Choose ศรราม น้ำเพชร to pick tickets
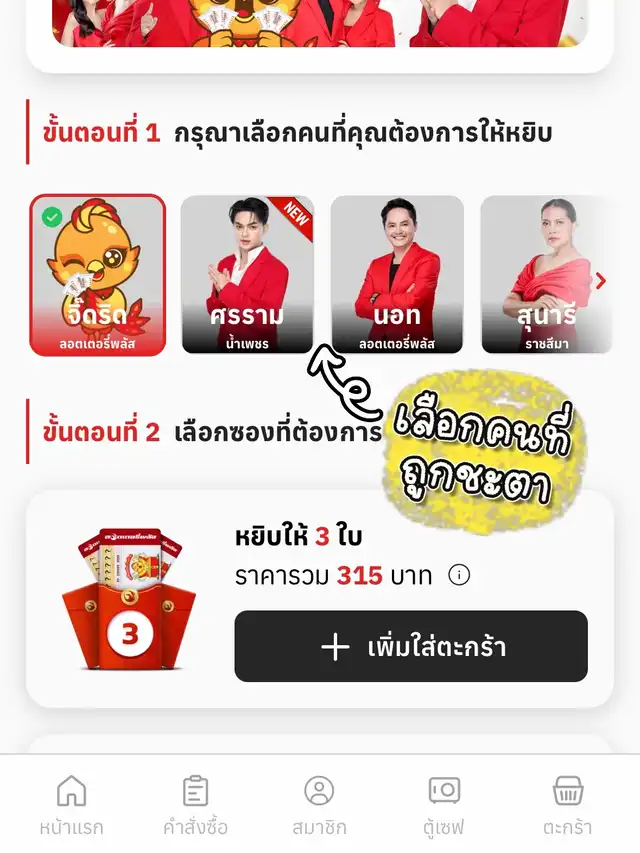The image size is (640, 853). click(247, 275)
